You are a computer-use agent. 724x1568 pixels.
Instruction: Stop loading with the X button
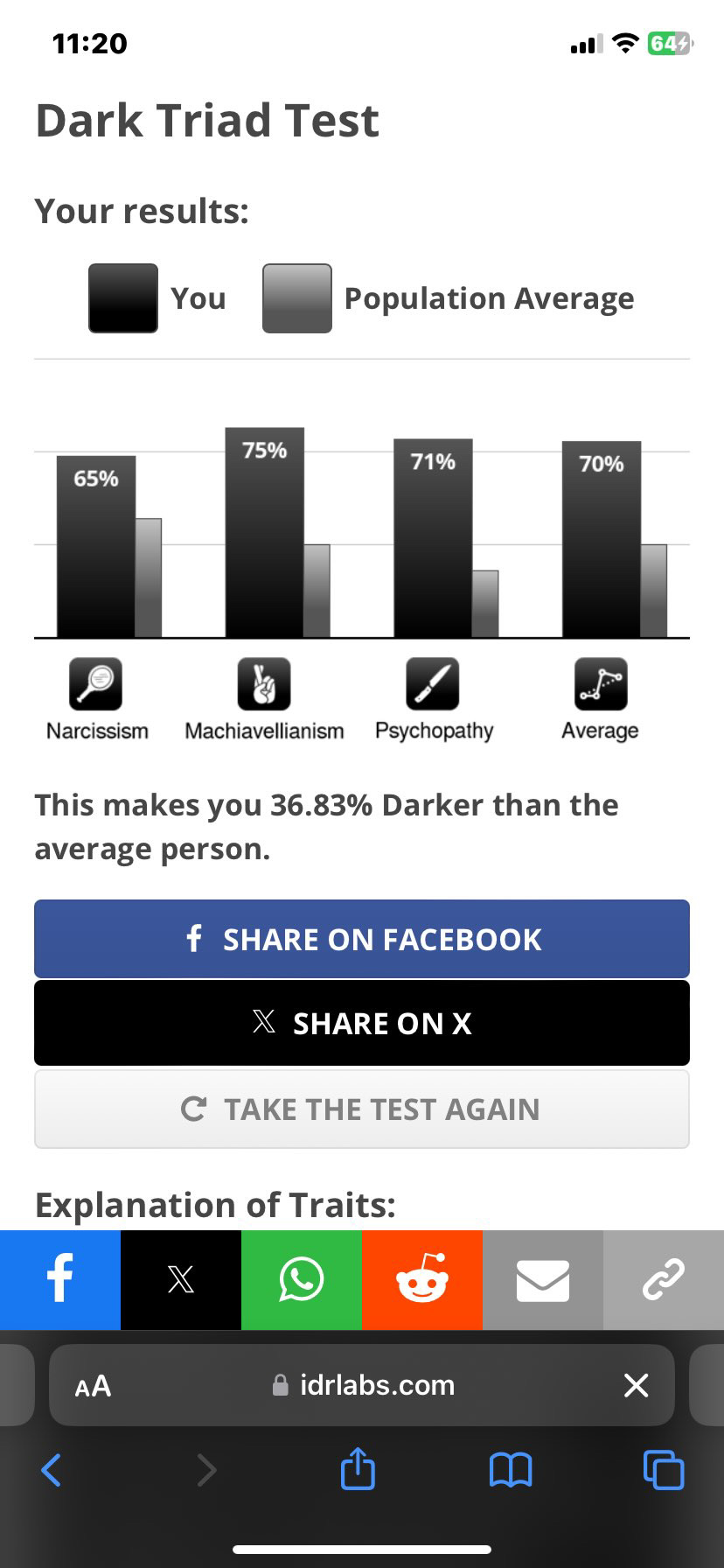636,1385
